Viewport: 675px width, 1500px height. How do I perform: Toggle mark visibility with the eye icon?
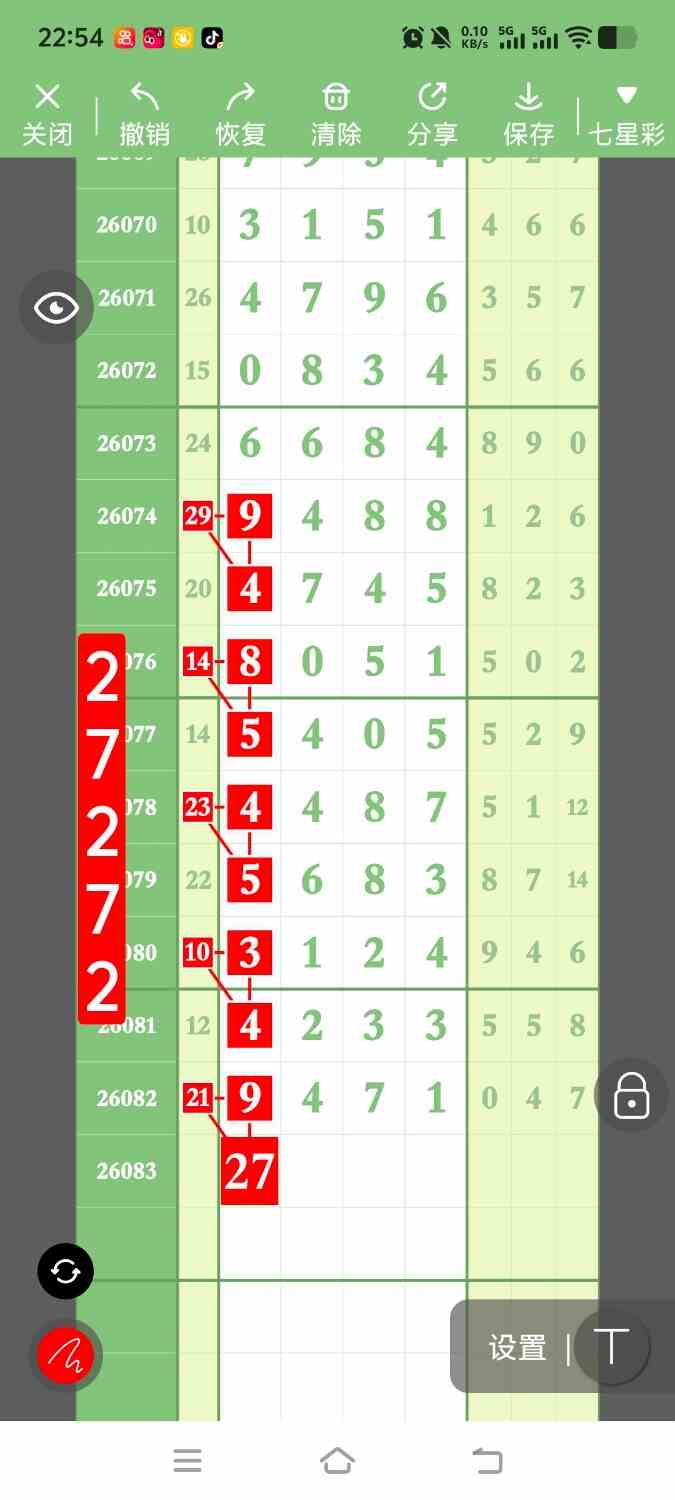coord(56,308)
